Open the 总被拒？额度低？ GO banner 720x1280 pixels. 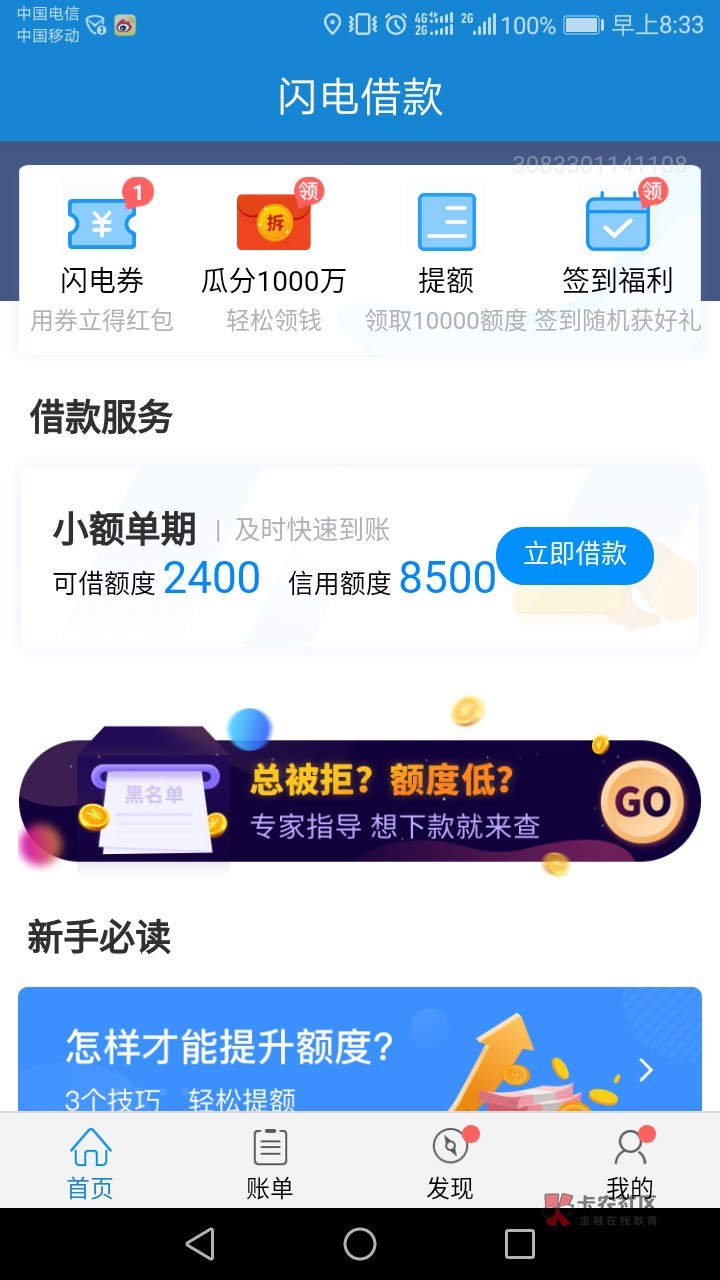point(360,800)
